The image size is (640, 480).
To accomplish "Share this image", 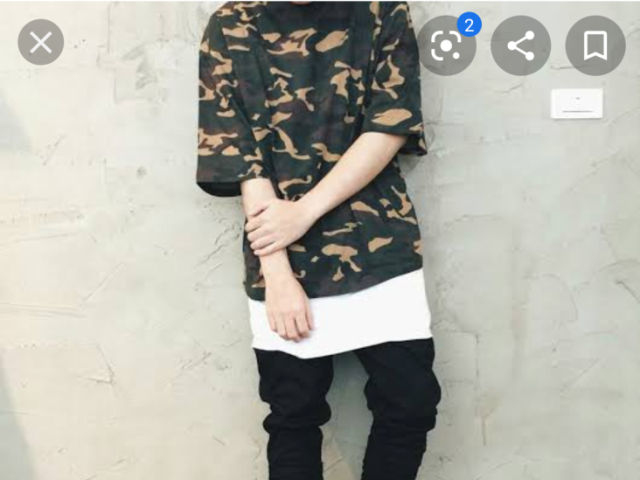I will (521, 45).
